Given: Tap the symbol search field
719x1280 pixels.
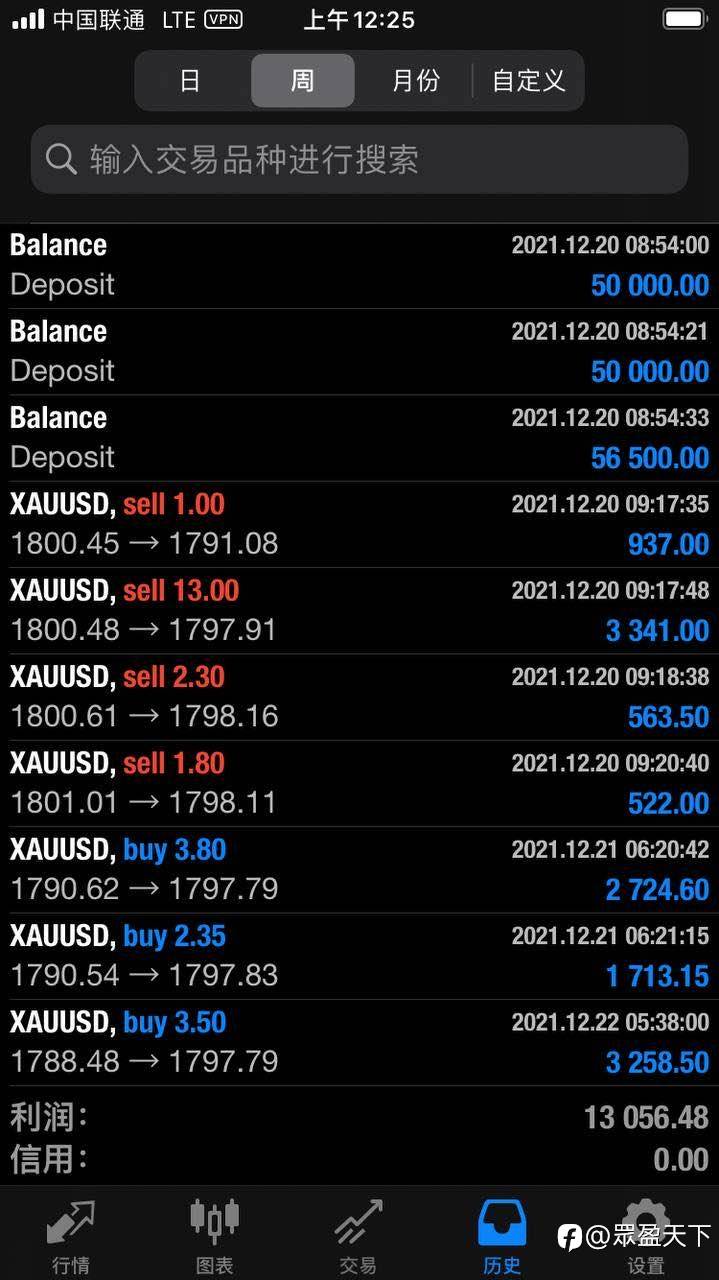Looking at the screenshot, I should click(x=359, y=159).
